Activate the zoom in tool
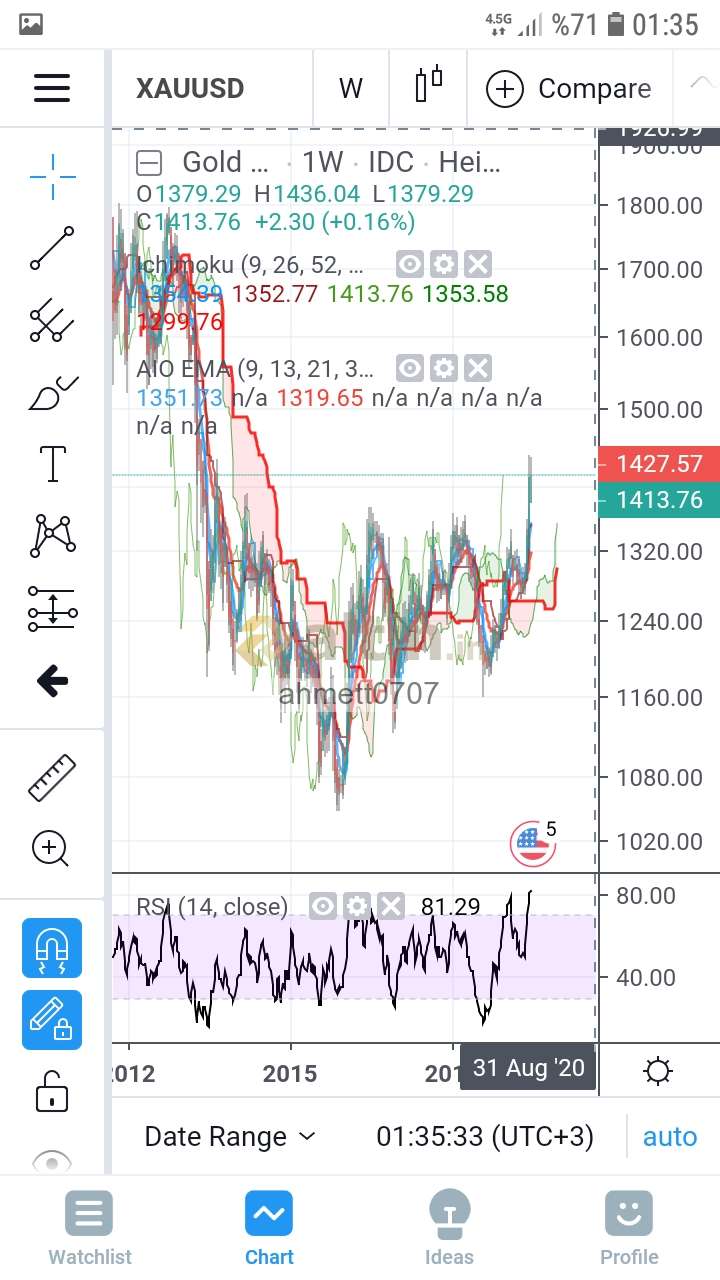This screenshot has width=720, height=1280. coord(50,849)
